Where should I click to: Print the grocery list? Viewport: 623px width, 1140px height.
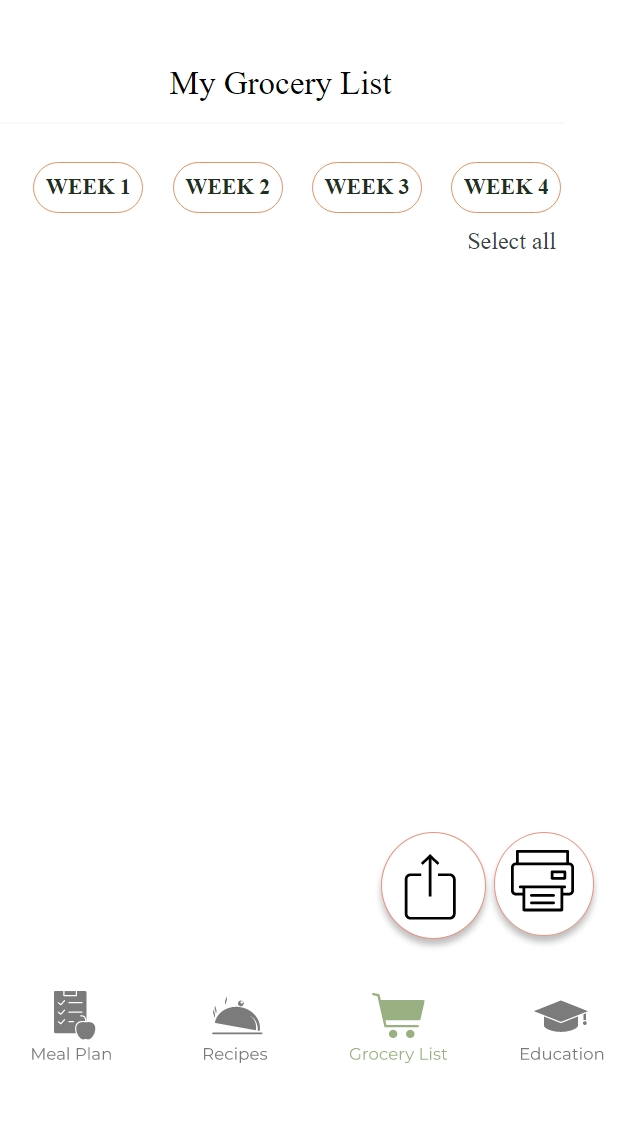pos(544,883)
